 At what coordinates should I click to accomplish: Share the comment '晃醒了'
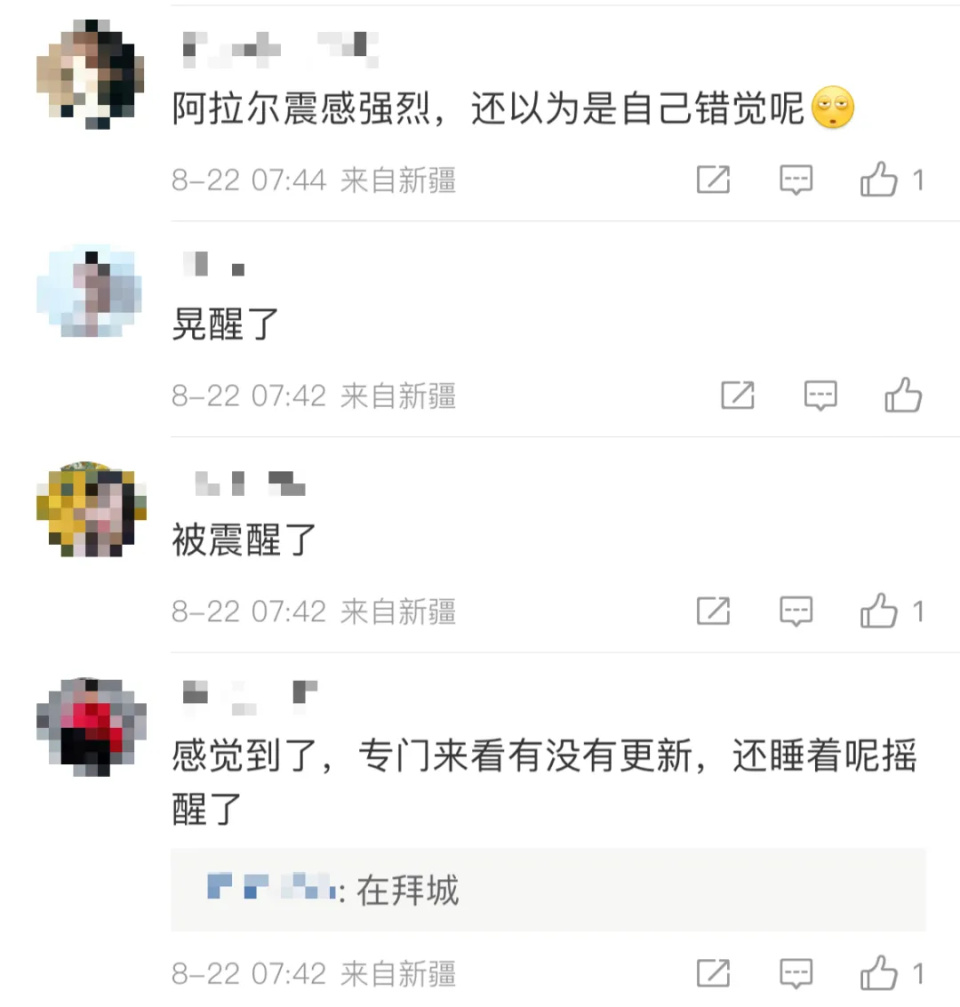[x=738, y=396]
